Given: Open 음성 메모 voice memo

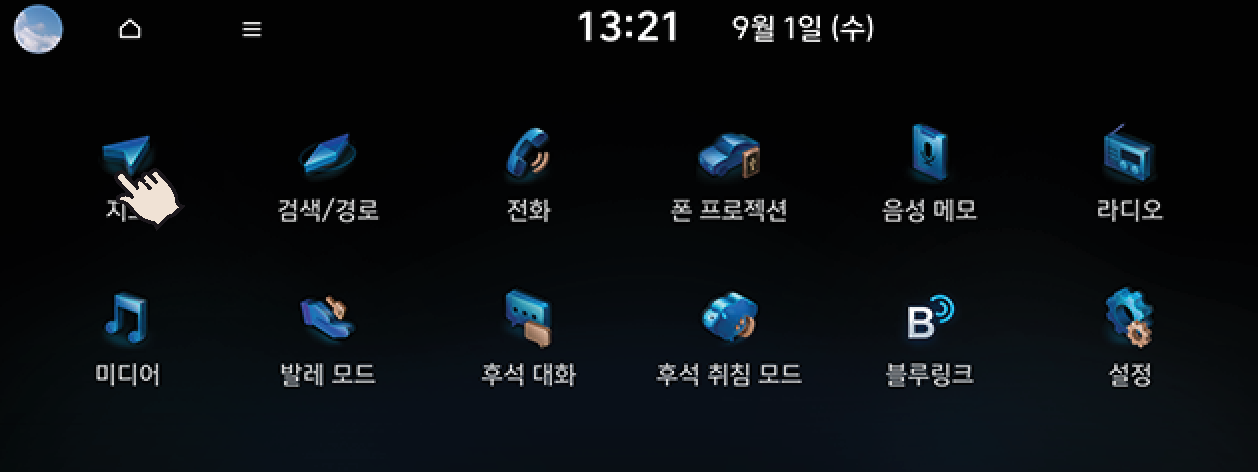Looking at the screenshot, I should pyautogui.click(x=929, y=160).
